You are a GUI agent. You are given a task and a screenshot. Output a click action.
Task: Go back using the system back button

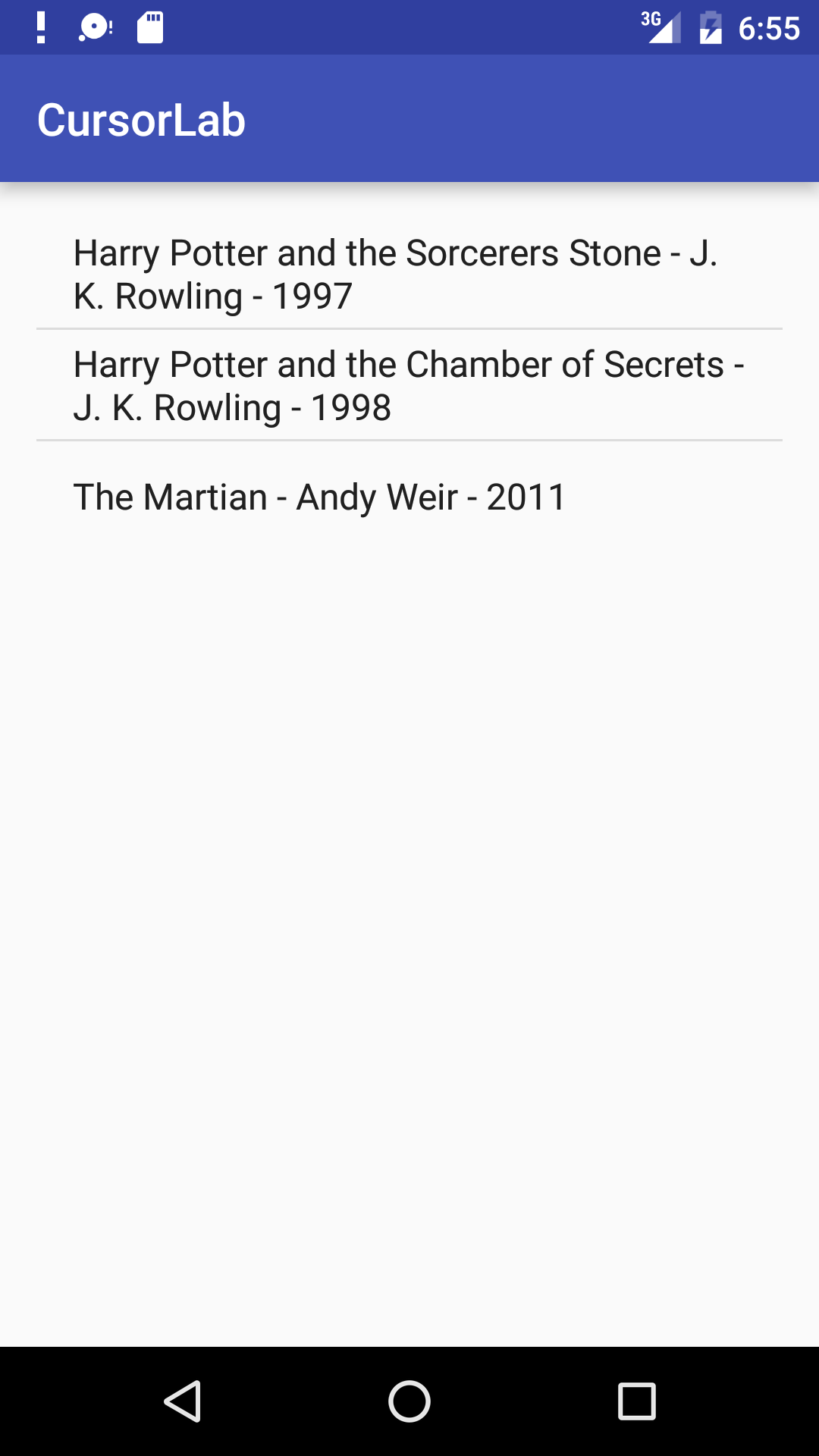[183, 1401]
